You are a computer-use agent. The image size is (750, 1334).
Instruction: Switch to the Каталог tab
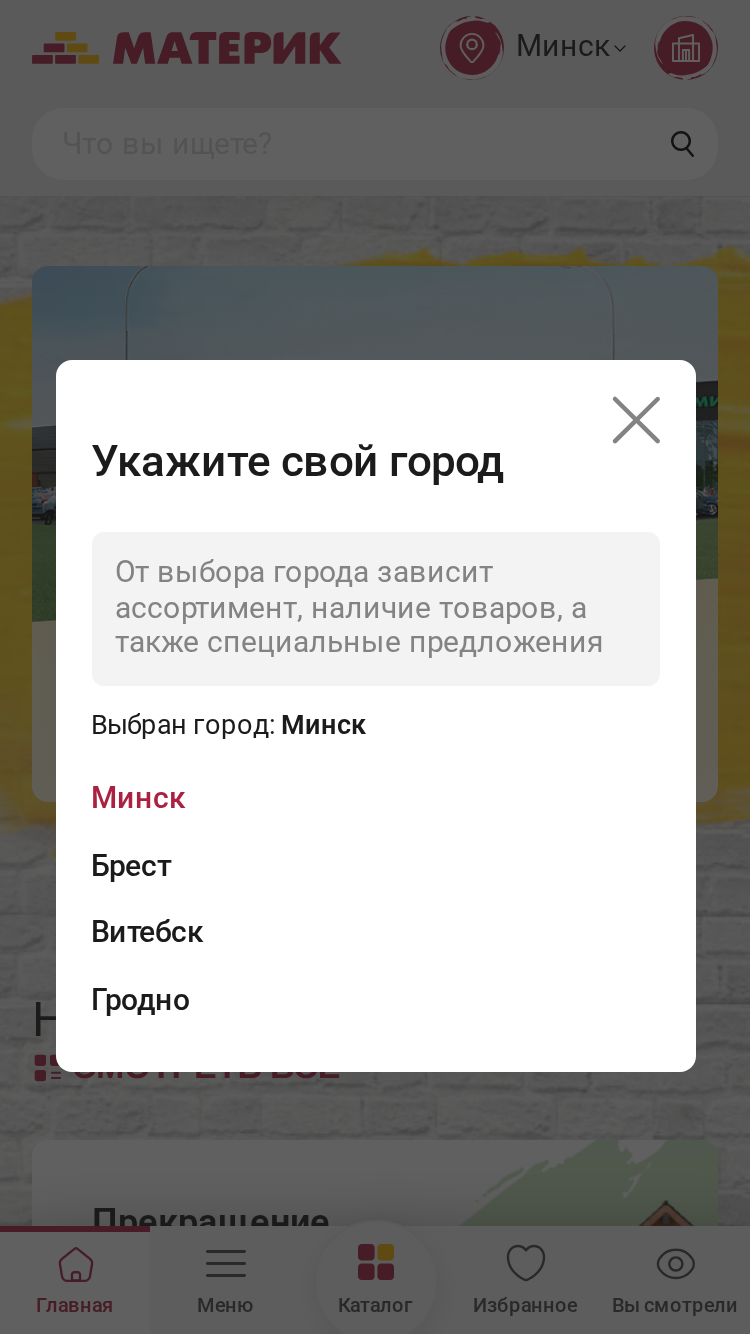click(375, 1280)
